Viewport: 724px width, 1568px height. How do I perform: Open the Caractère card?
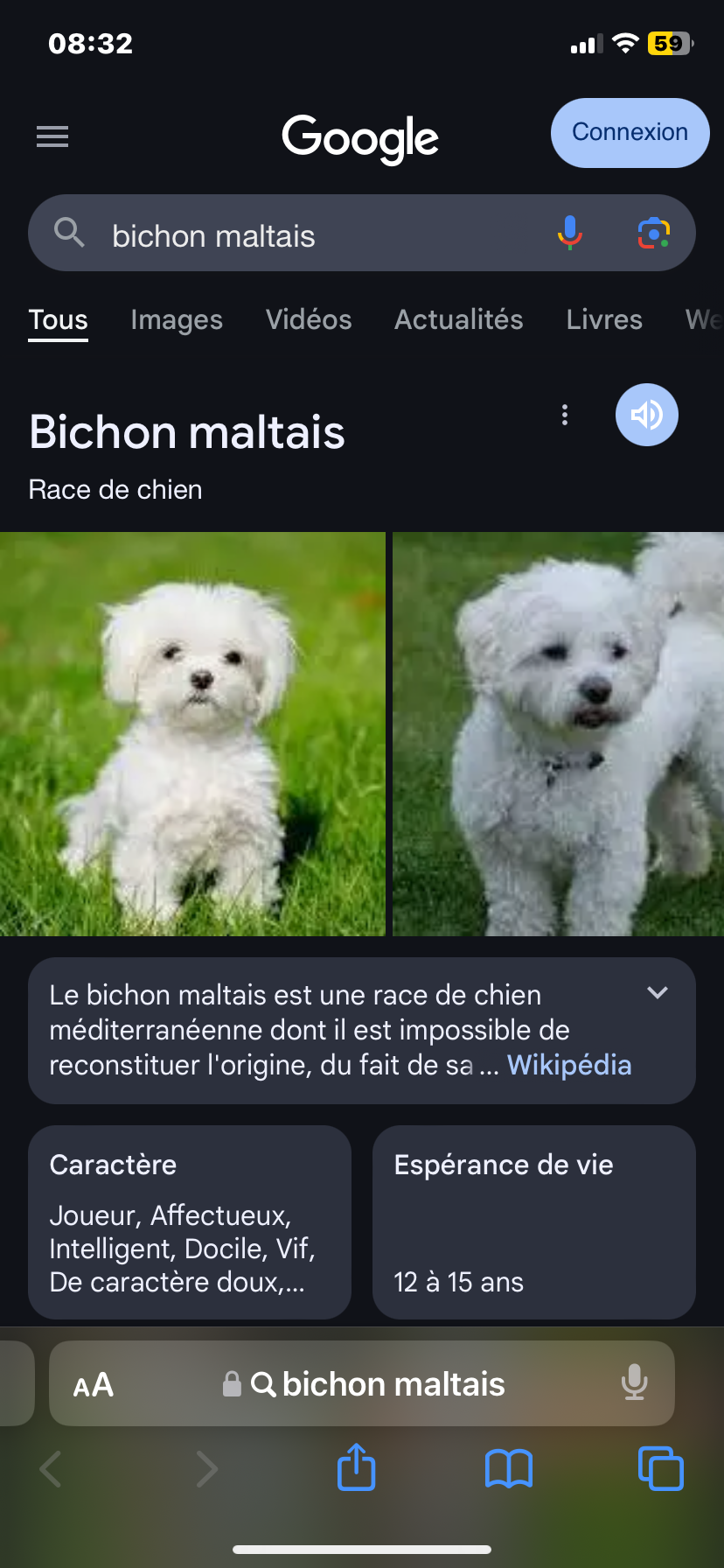190,1221
